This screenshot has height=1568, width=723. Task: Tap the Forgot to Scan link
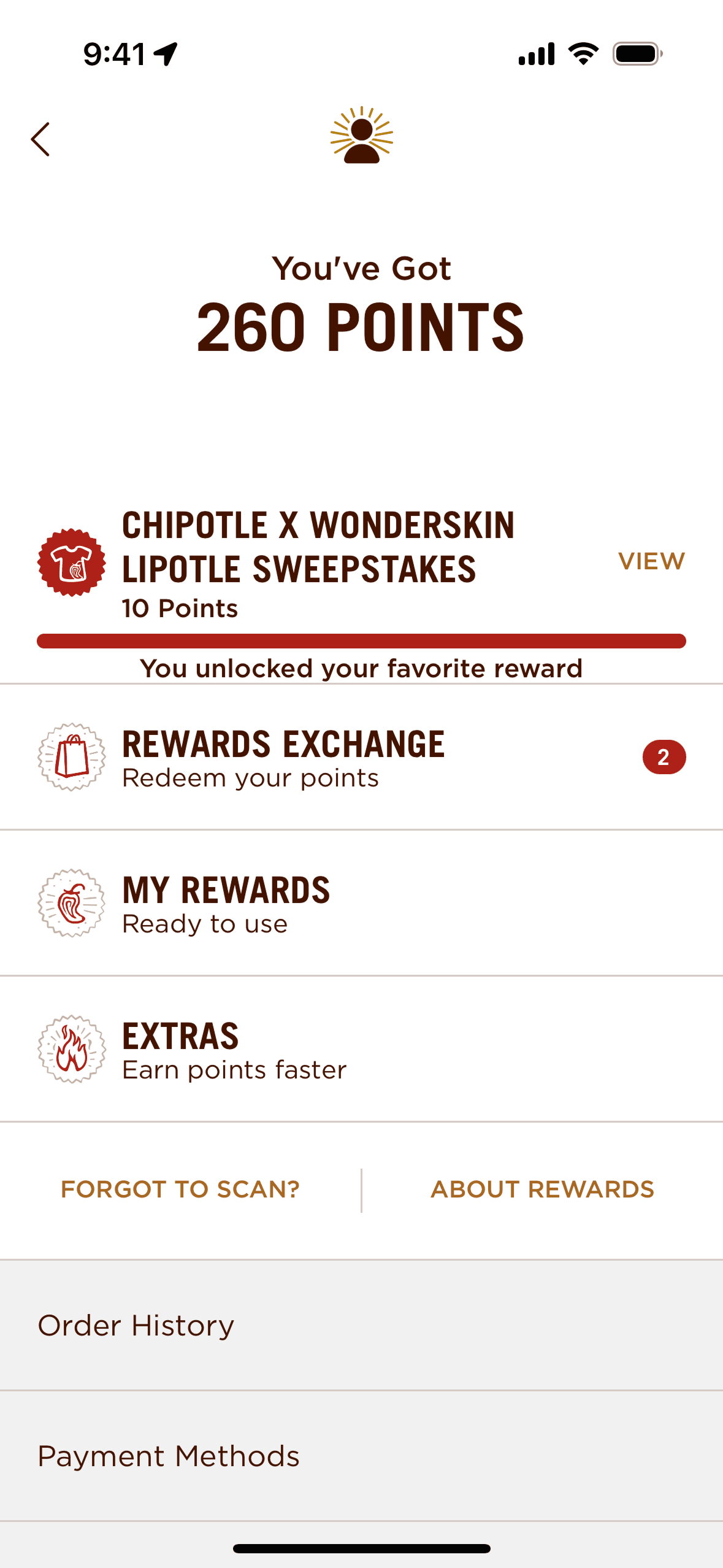[180, 1189]
